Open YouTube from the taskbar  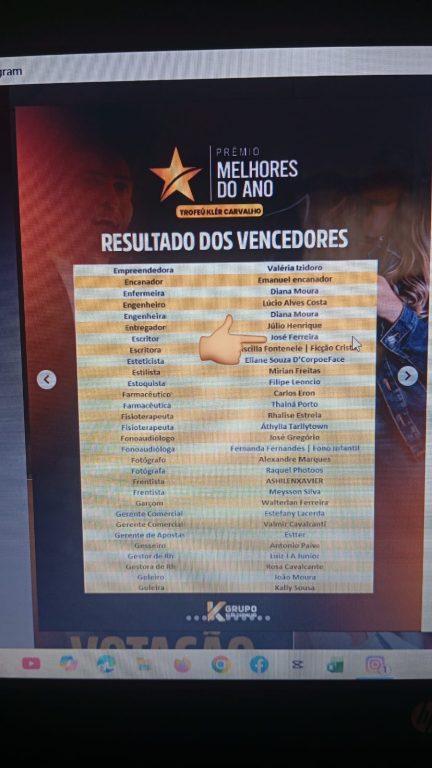[x=31, y=663]
